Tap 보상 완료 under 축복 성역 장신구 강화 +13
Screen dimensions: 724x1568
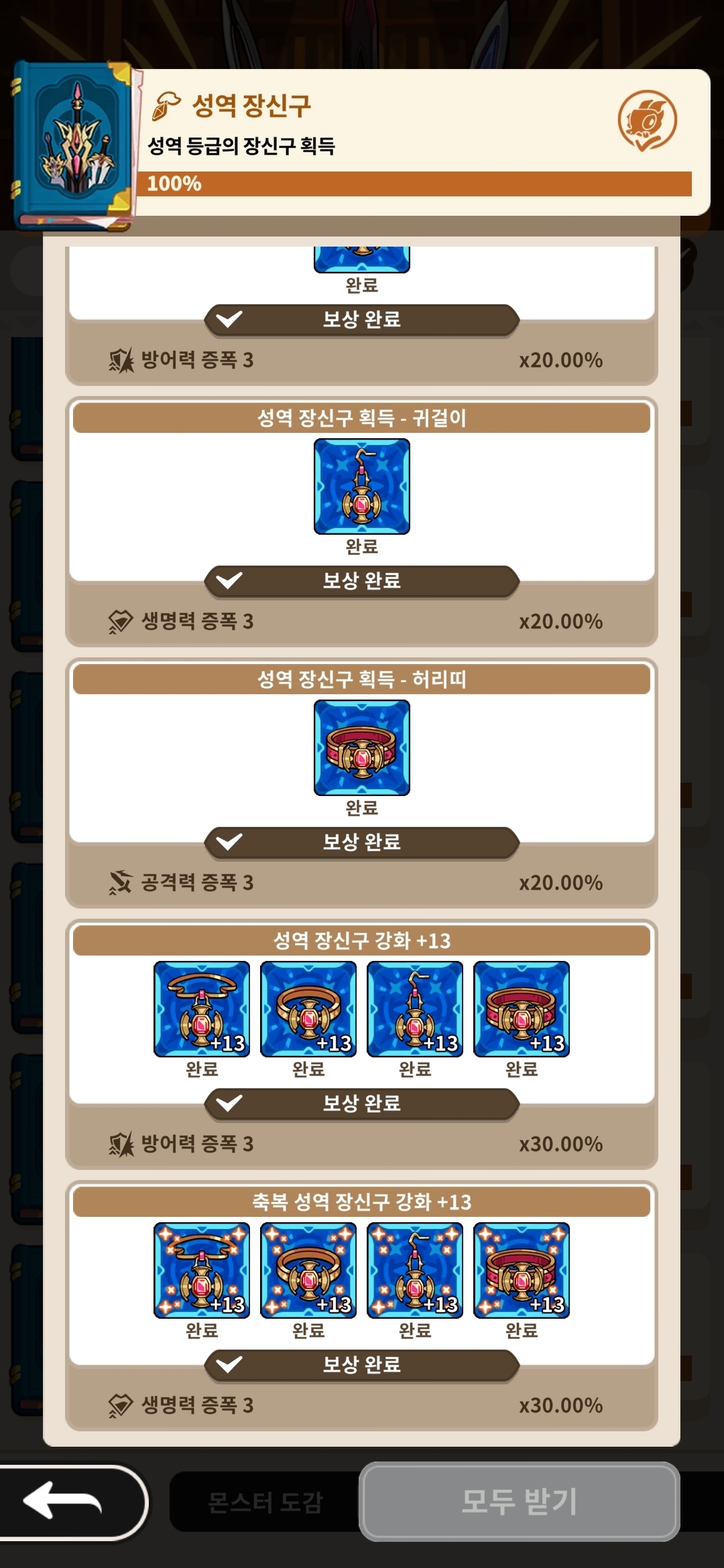(362, 1364)
